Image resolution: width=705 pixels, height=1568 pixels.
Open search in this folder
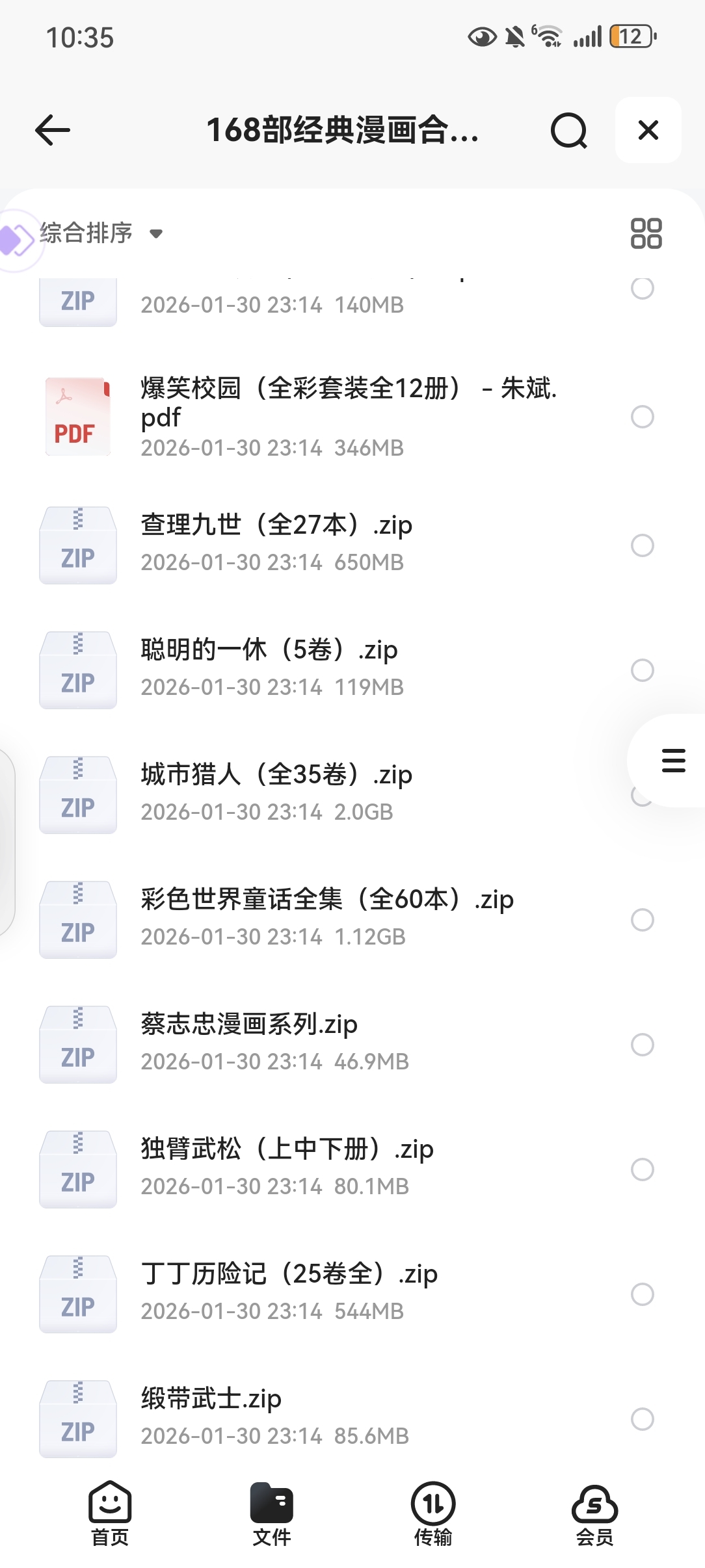[x=568, y=131]
